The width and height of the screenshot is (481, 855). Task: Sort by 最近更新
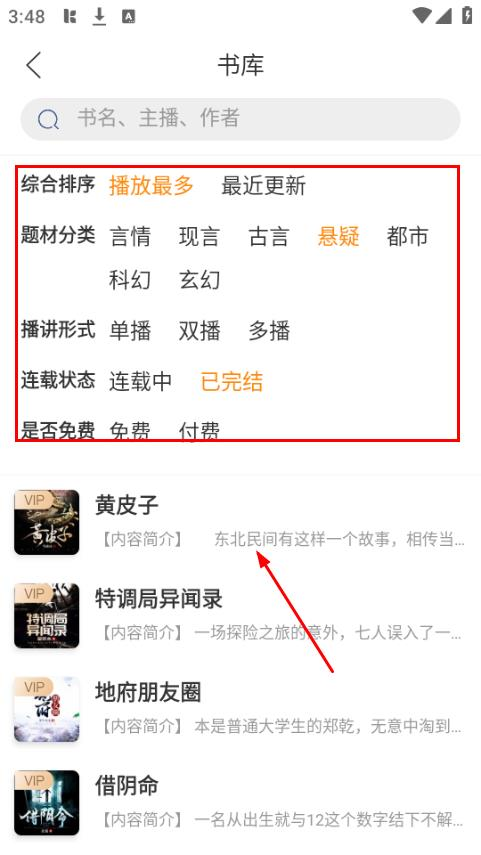point(263,185)
